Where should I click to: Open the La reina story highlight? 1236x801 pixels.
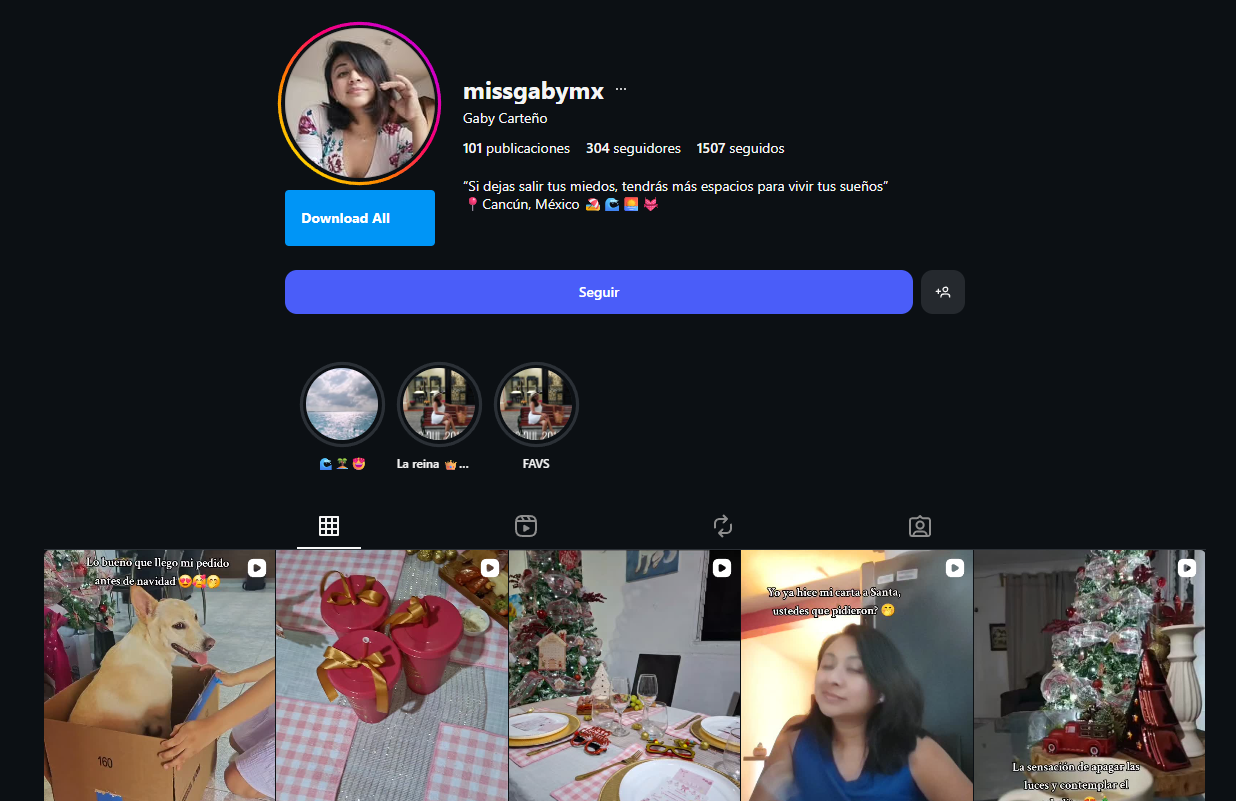pyautogui.click(x=439, y=404)
